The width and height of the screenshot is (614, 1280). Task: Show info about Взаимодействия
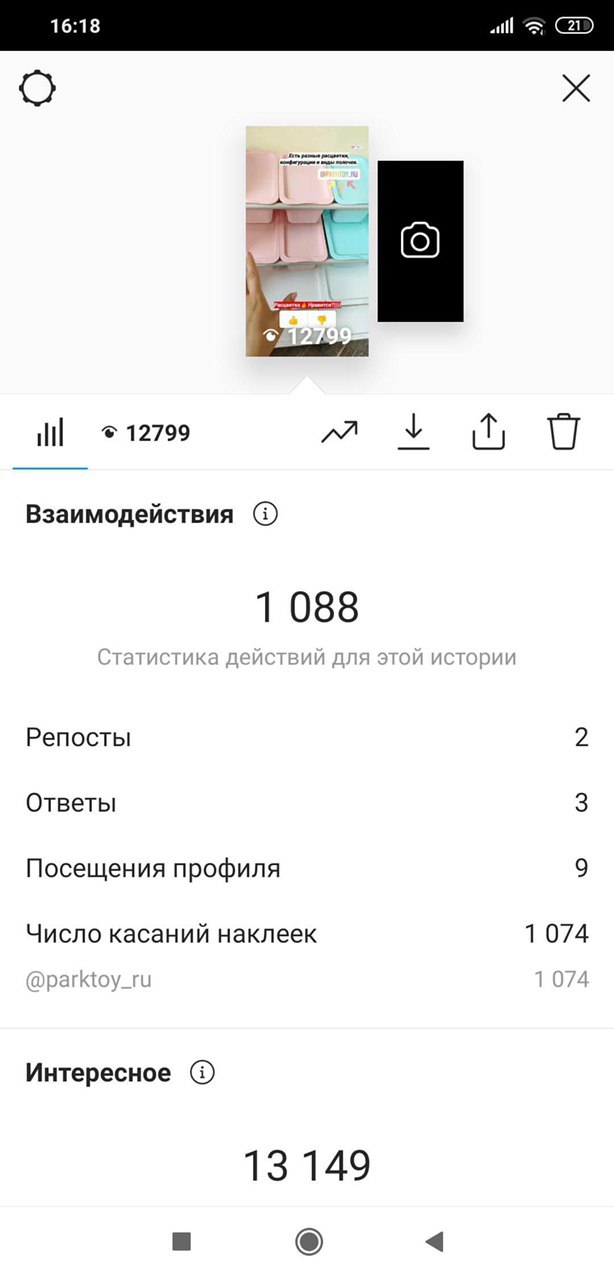[x=265, y=515]
